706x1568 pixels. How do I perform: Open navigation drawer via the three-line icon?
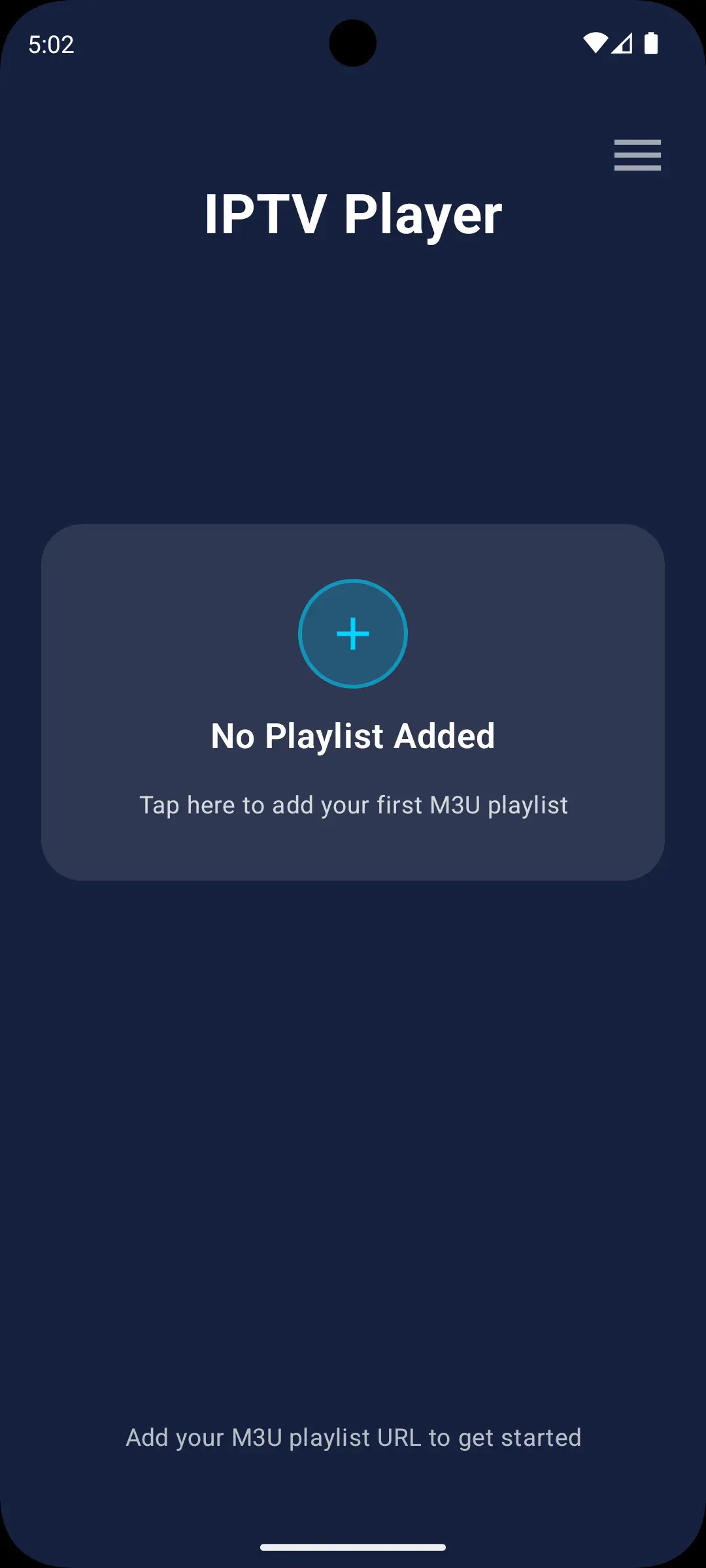tap(637, 155)
